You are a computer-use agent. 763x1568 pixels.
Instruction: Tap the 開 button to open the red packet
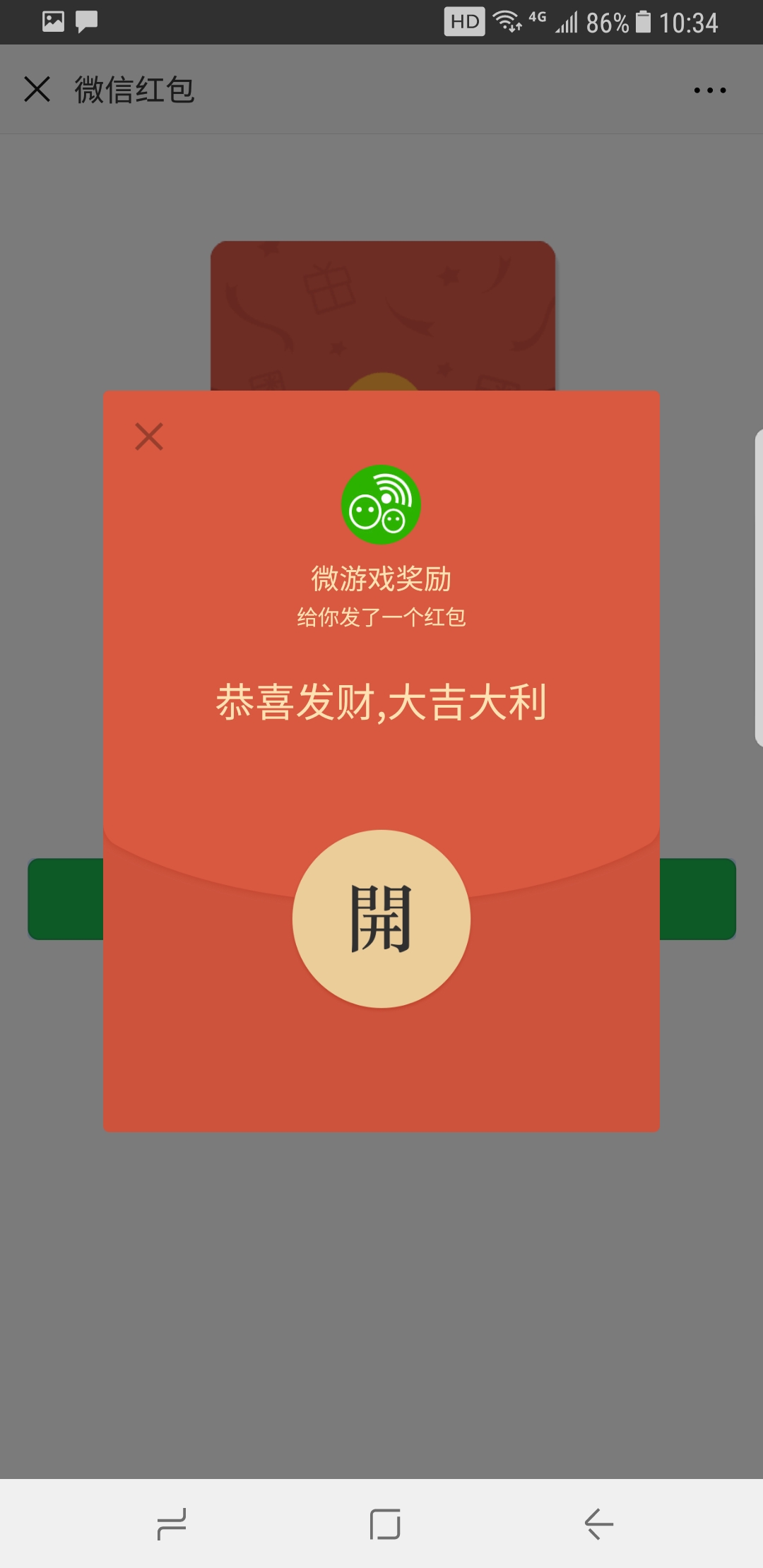(x=381, y=918)
